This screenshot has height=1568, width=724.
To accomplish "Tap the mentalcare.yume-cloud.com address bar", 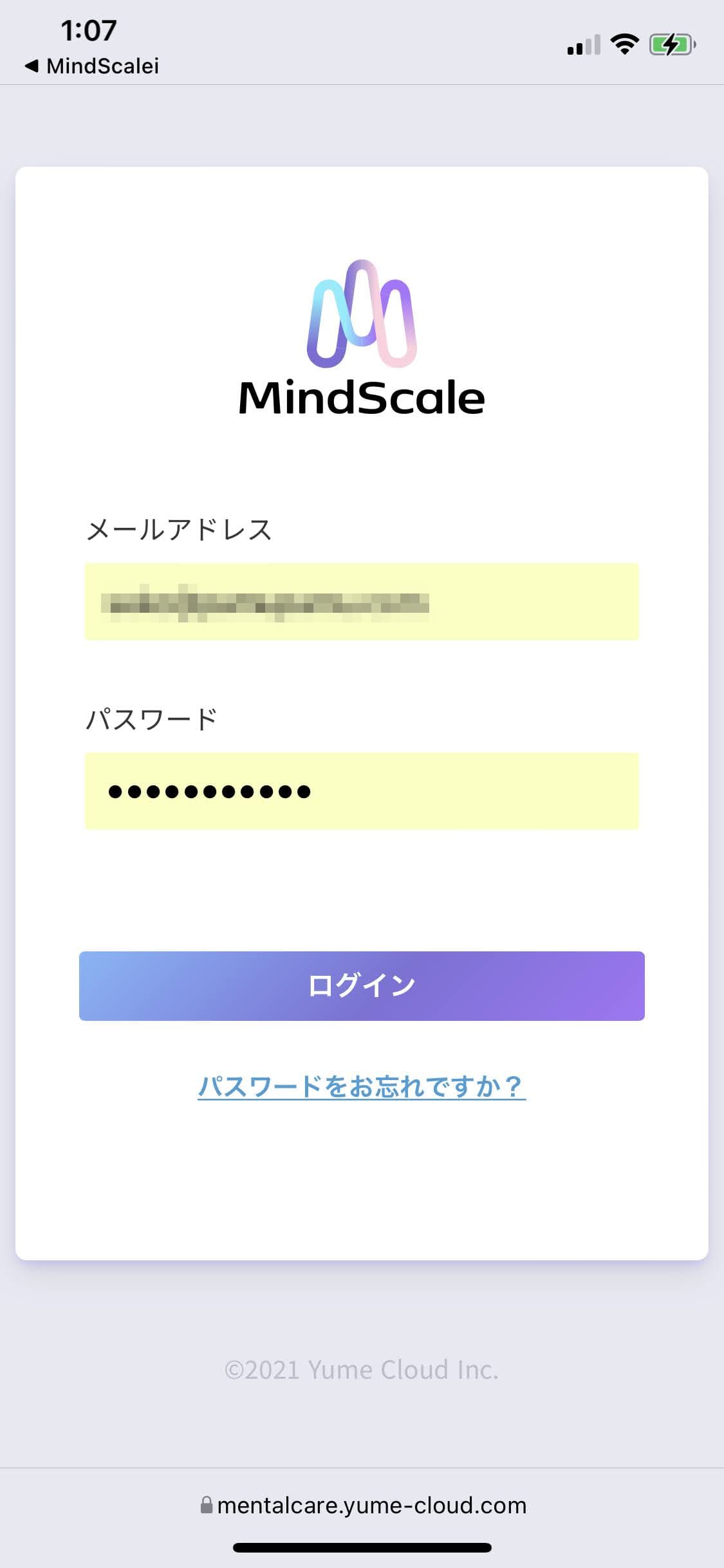I will point(364,1505).
